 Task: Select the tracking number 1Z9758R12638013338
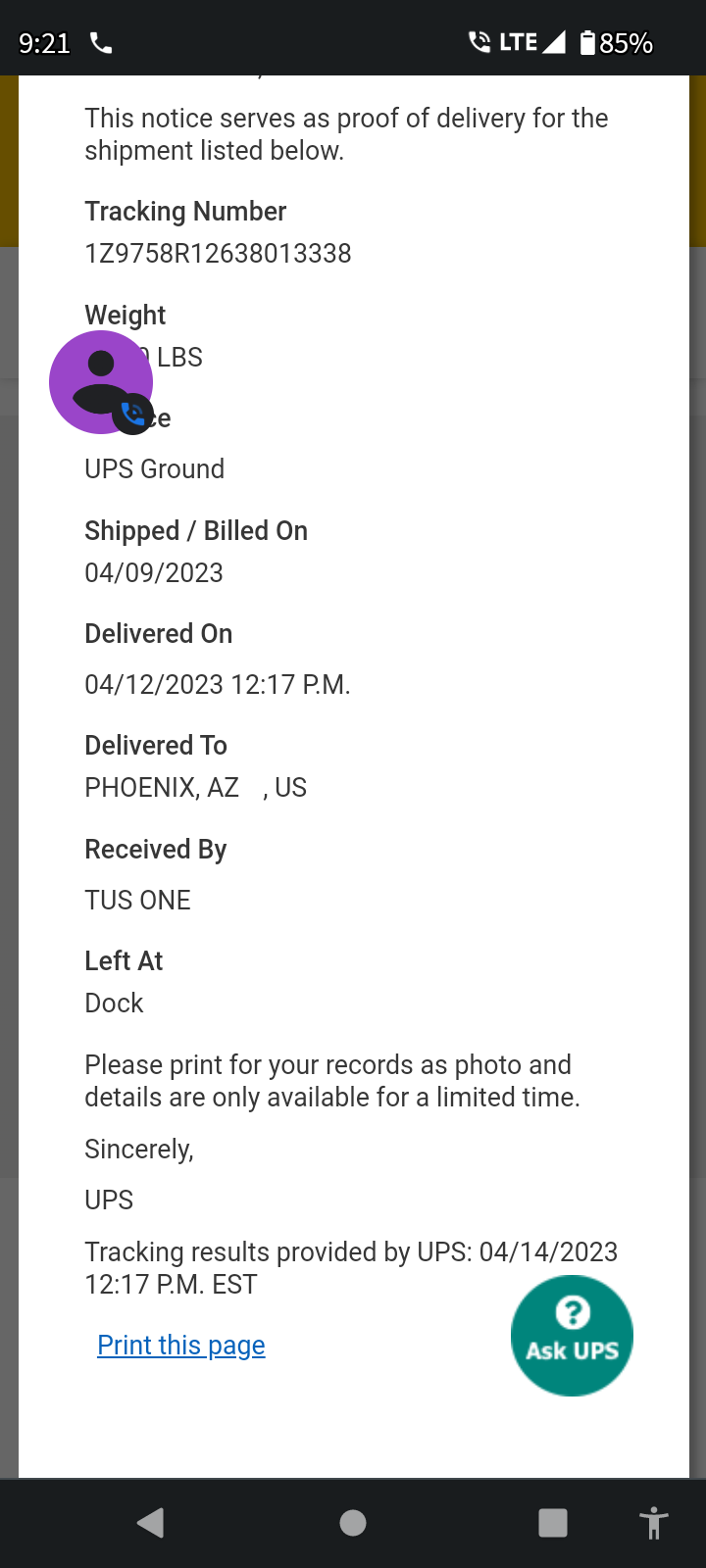218,253
